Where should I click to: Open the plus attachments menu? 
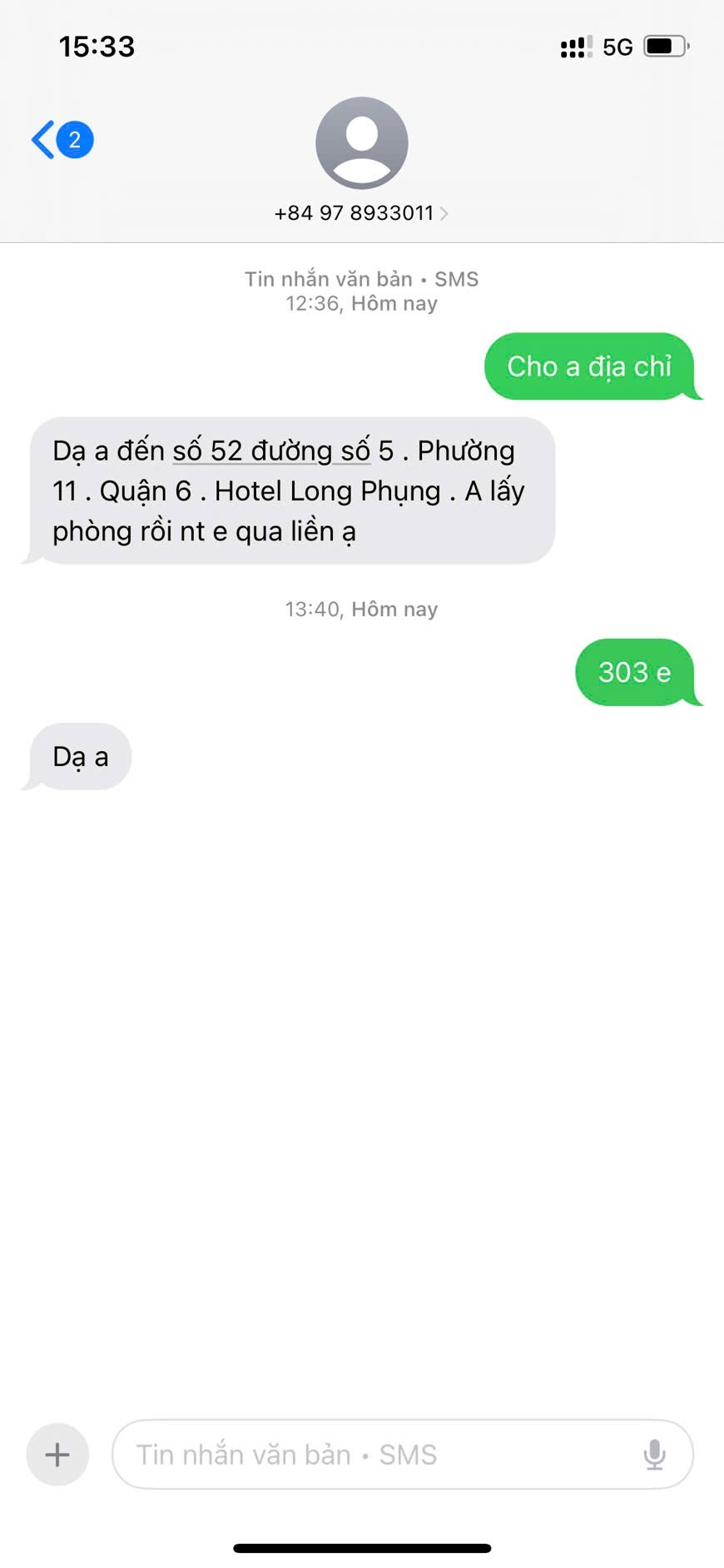click(x=57, y=1455)
